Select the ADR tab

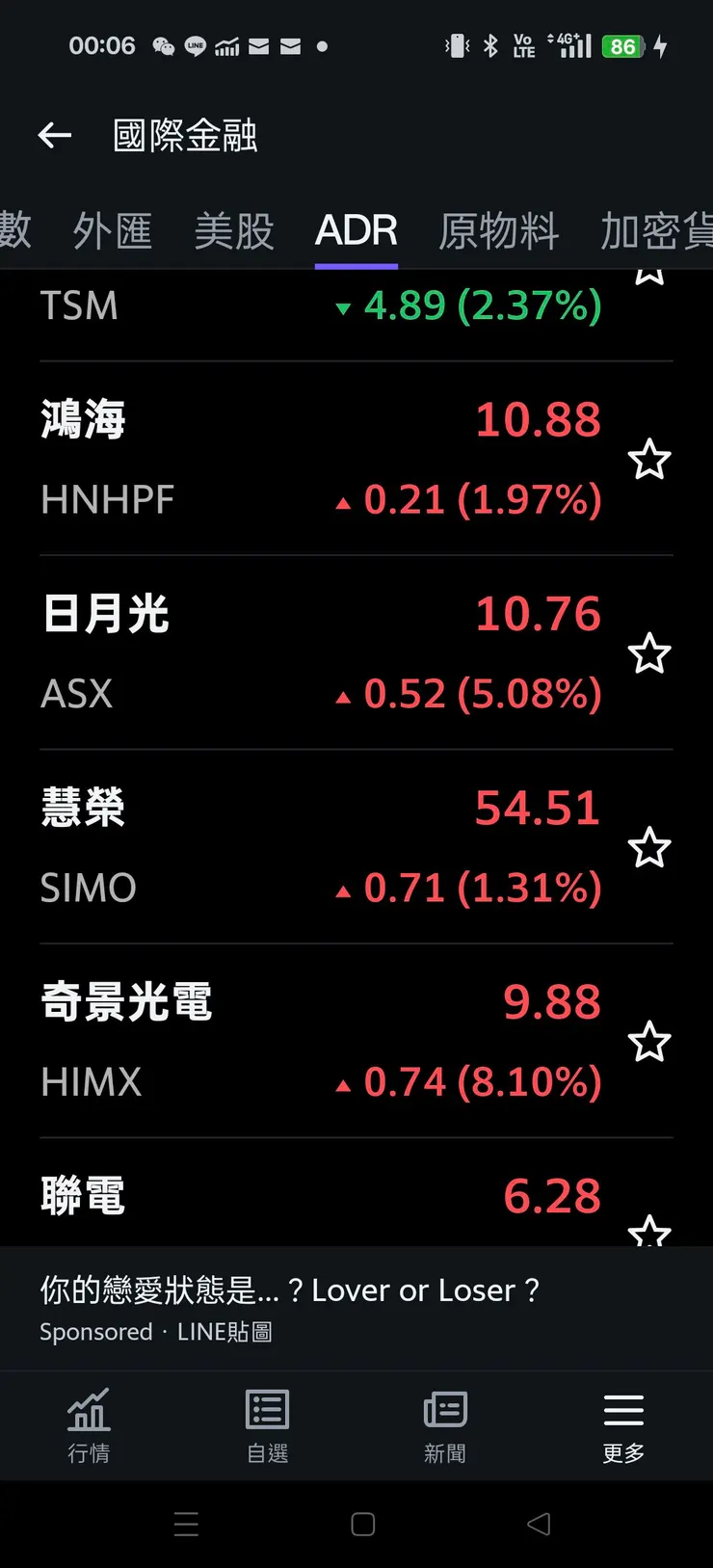(x=356, y=231)
